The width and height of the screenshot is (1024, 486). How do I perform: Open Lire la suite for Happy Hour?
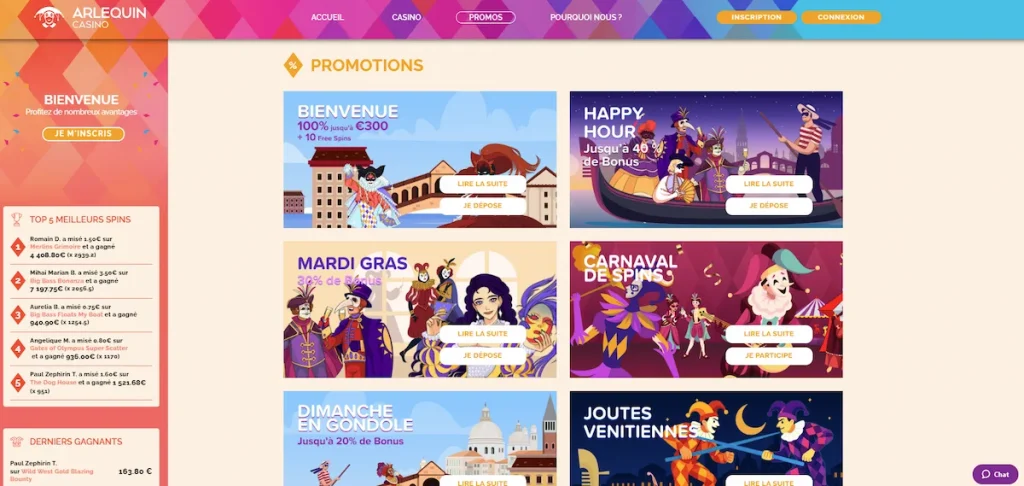(x=769, y=184)
